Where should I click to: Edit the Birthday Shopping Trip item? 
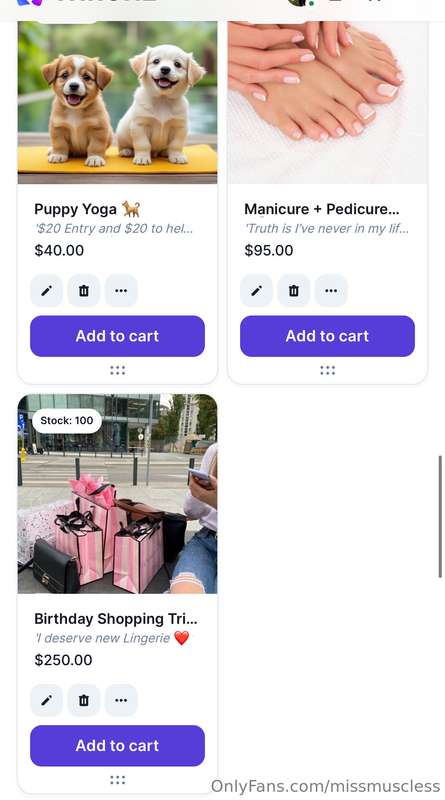[46, 701]
